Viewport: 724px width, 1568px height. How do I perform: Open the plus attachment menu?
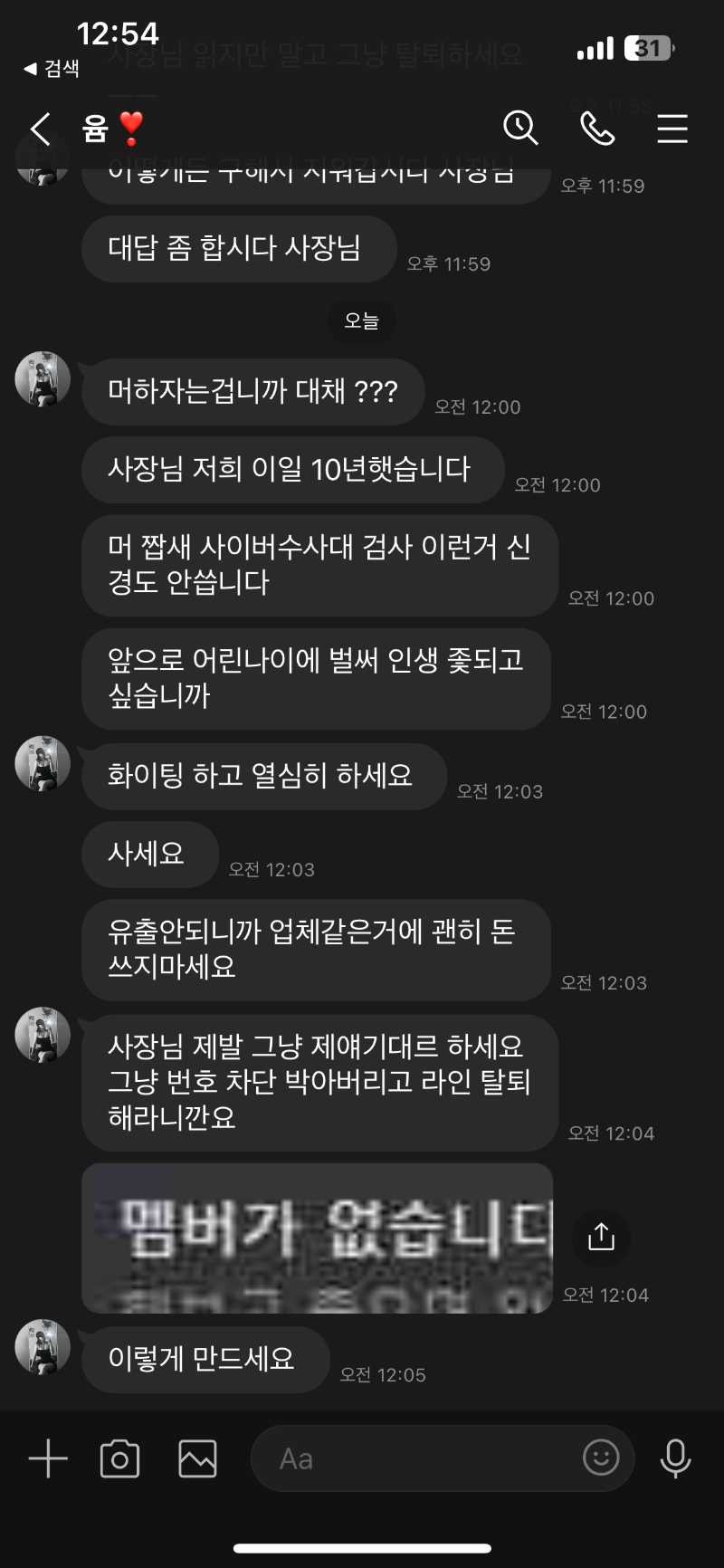click(x=48, y=1458)
